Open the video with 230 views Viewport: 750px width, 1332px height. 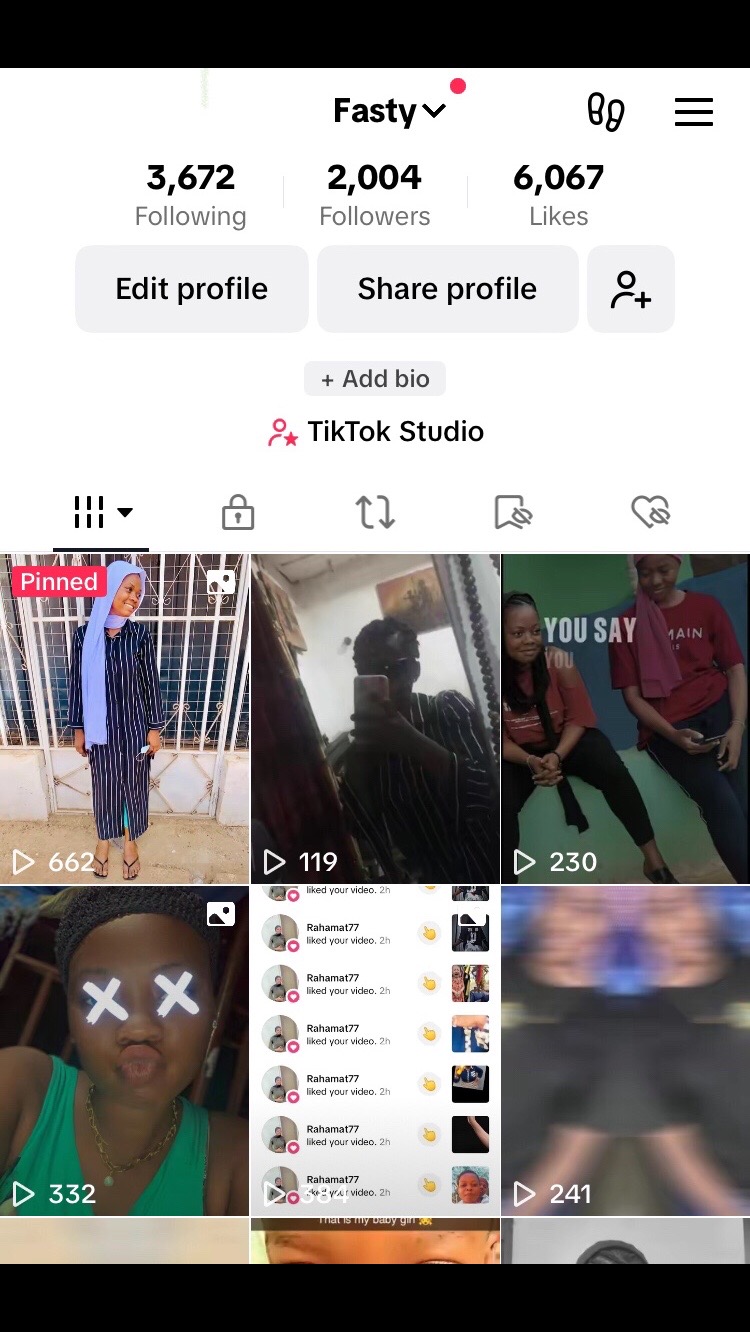point(626,718)
